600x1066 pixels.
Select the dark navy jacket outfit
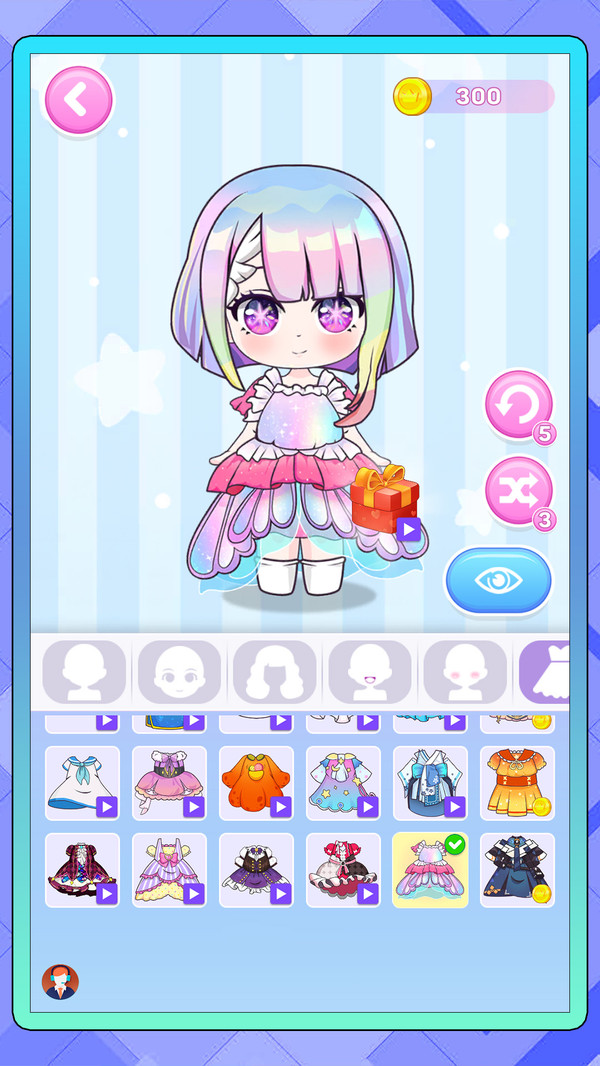(517, 870)
